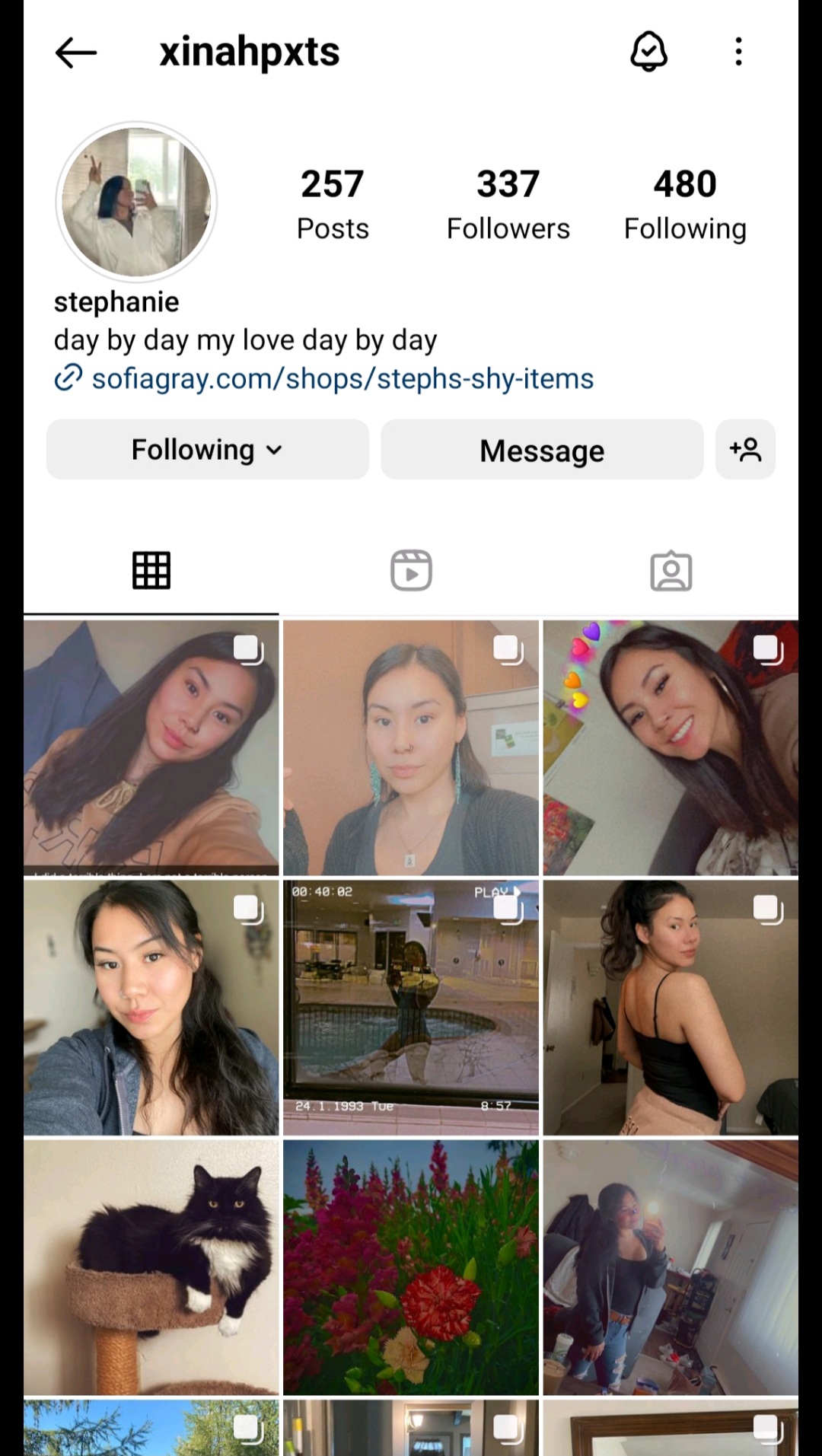Open the selfie with heart emojis post
The image size is (822, 1456).
(671, 747)
